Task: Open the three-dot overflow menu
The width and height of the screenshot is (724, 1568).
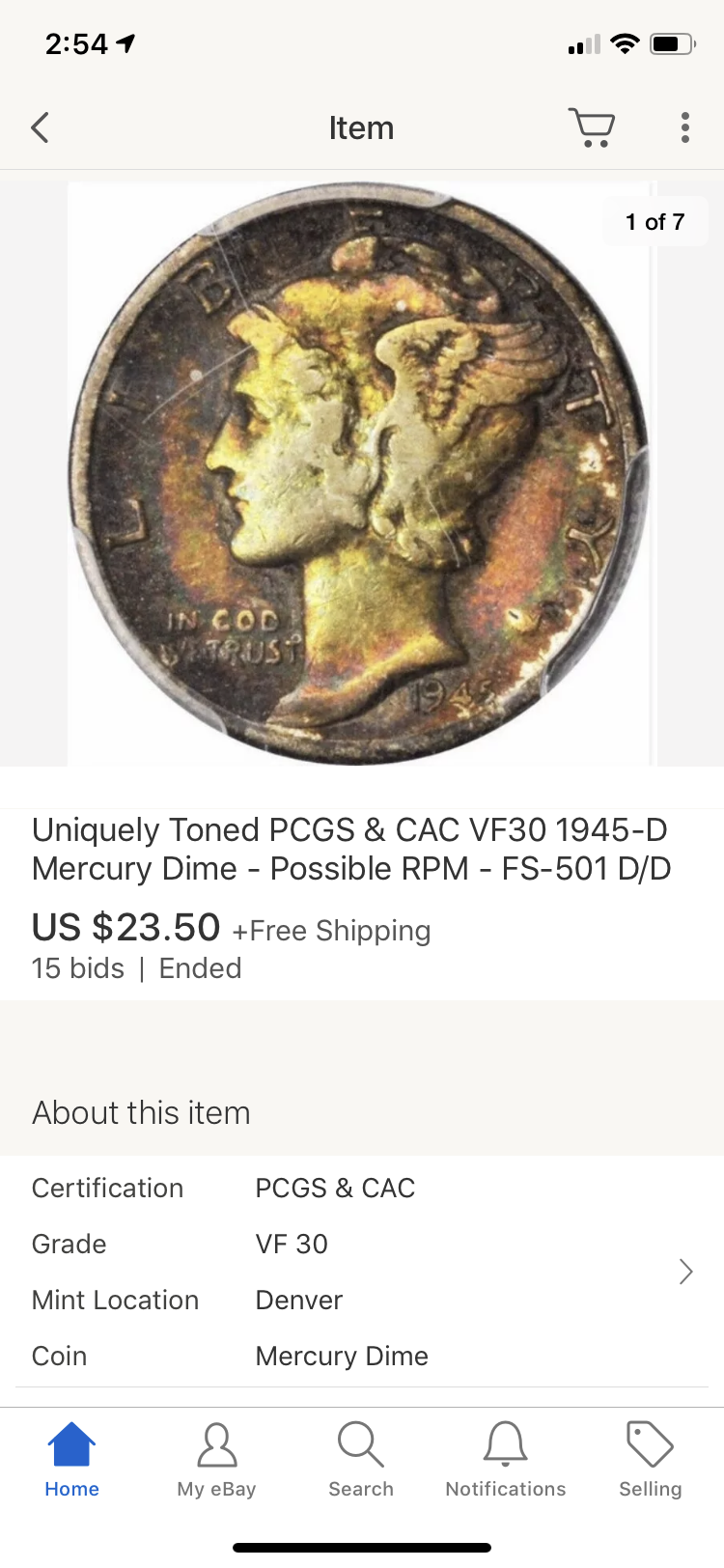Action: coord(684,127)
